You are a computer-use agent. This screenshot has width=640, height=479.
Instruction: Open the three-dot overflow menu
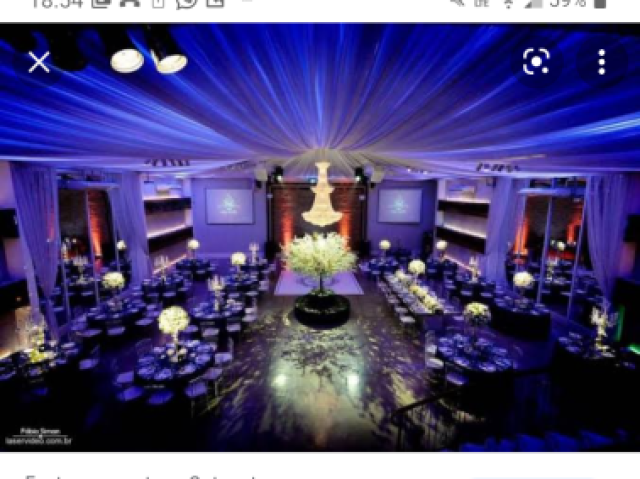[601, 62]
